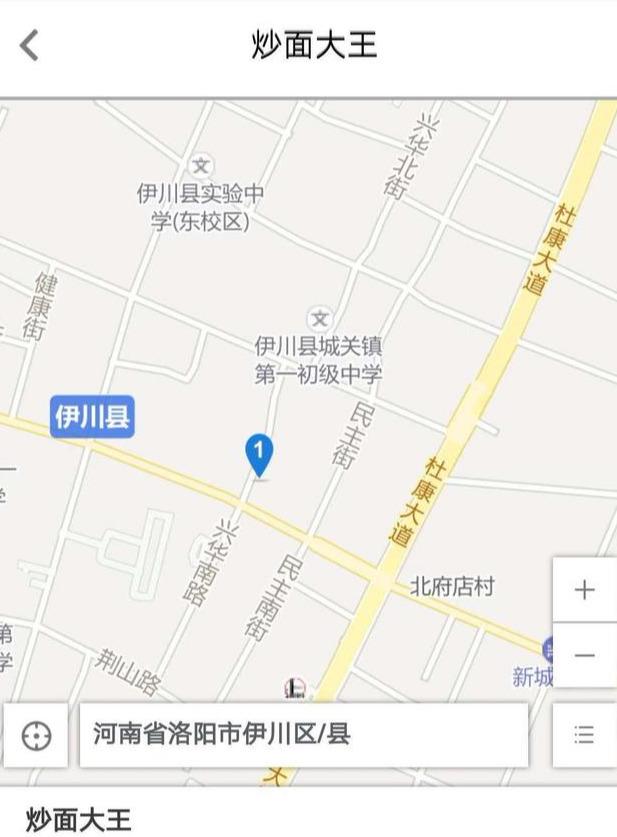The width and height of the screenshot is (617, 837).
Task: Tap the 河南省洛阳市伊川区/县 address box
Action: click(304, 736)
